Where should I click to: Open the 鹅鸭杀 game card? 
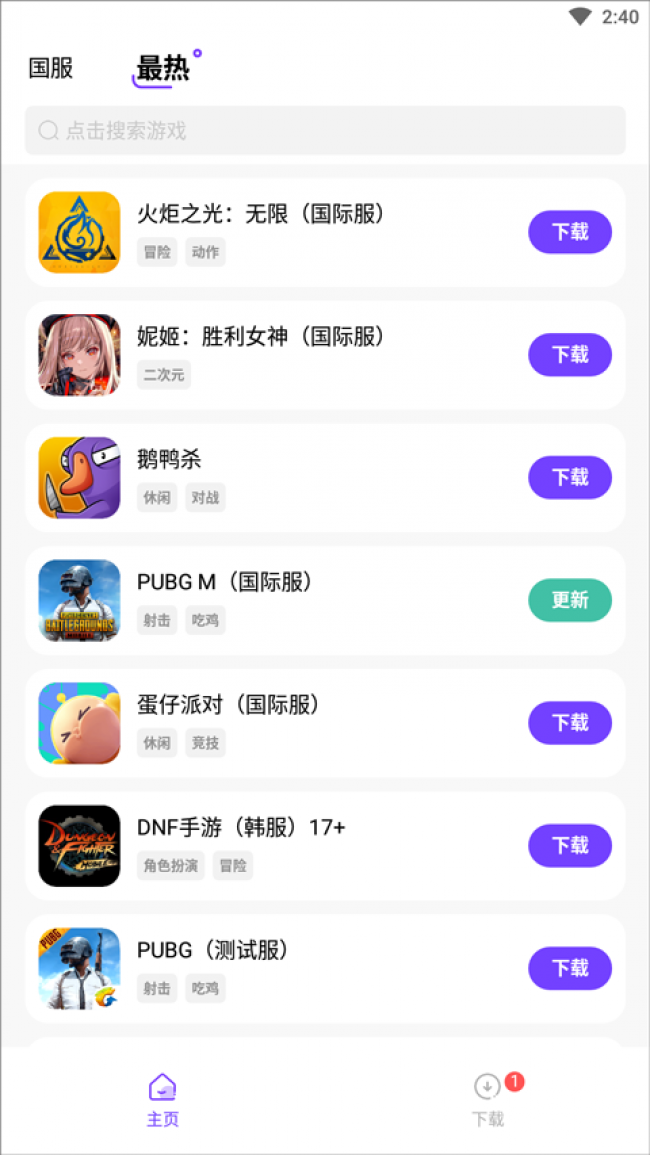(x=300, y=478)
